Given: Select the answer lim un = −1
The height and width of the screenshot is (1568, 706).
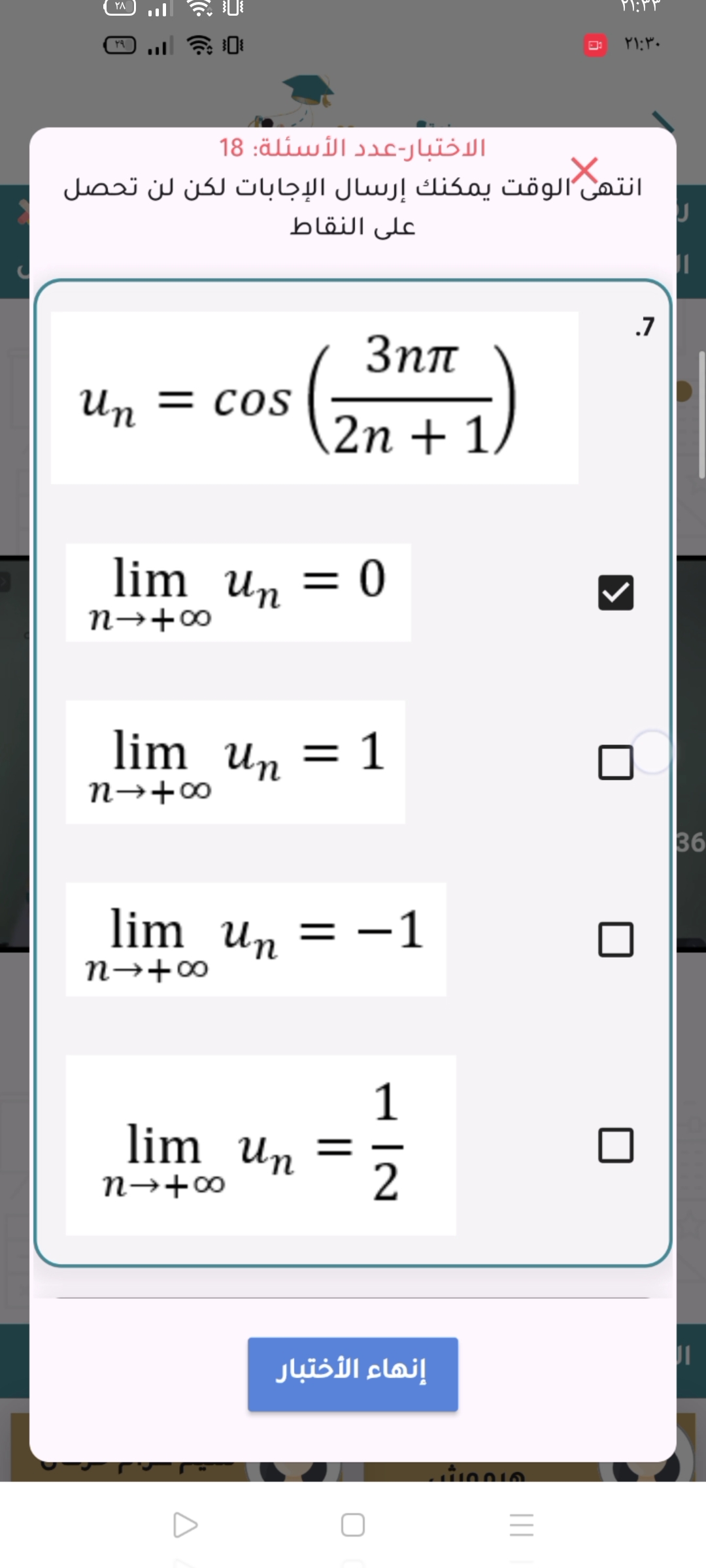Looking at the screenshot, I should click(x=615, y=939).
